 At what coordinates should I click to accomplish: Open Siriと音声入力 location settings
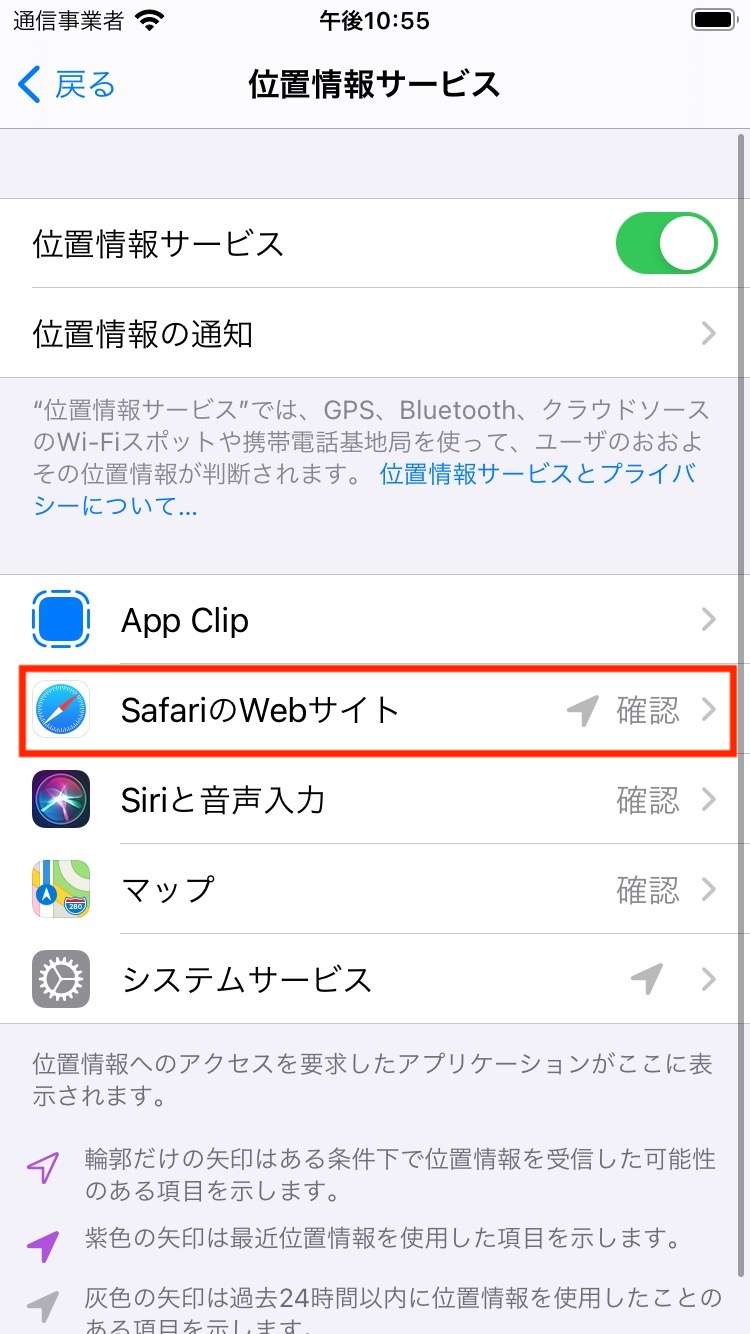click(x=374, y=800)
